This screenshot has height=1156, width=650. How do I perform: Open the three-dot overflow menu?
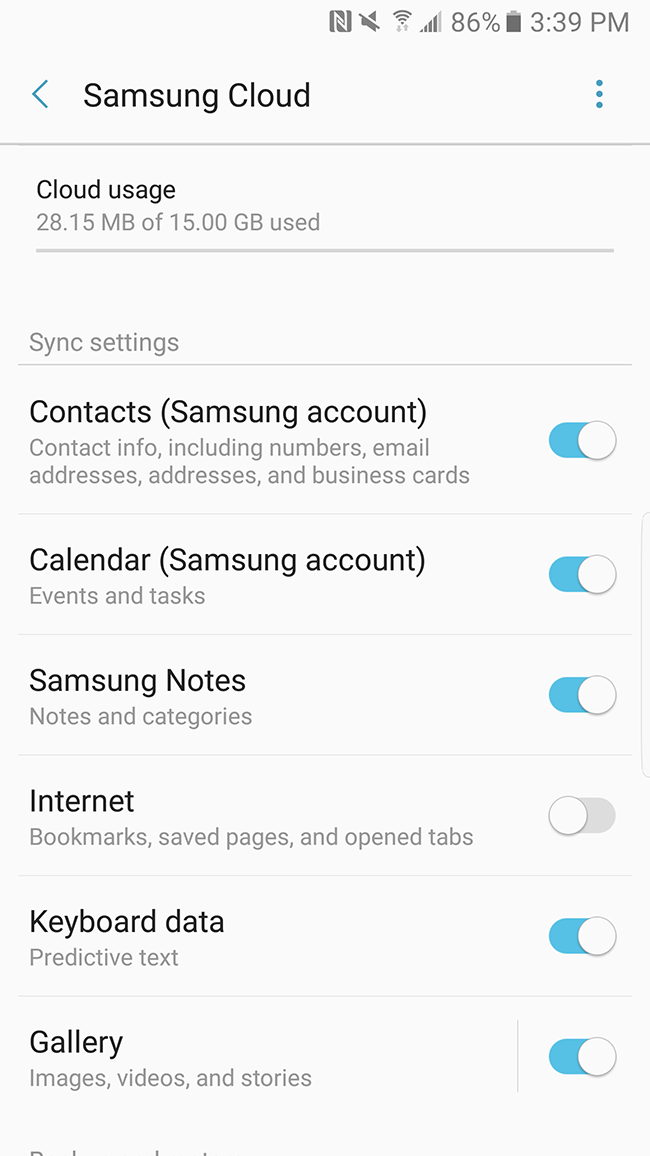pos(599,95)
